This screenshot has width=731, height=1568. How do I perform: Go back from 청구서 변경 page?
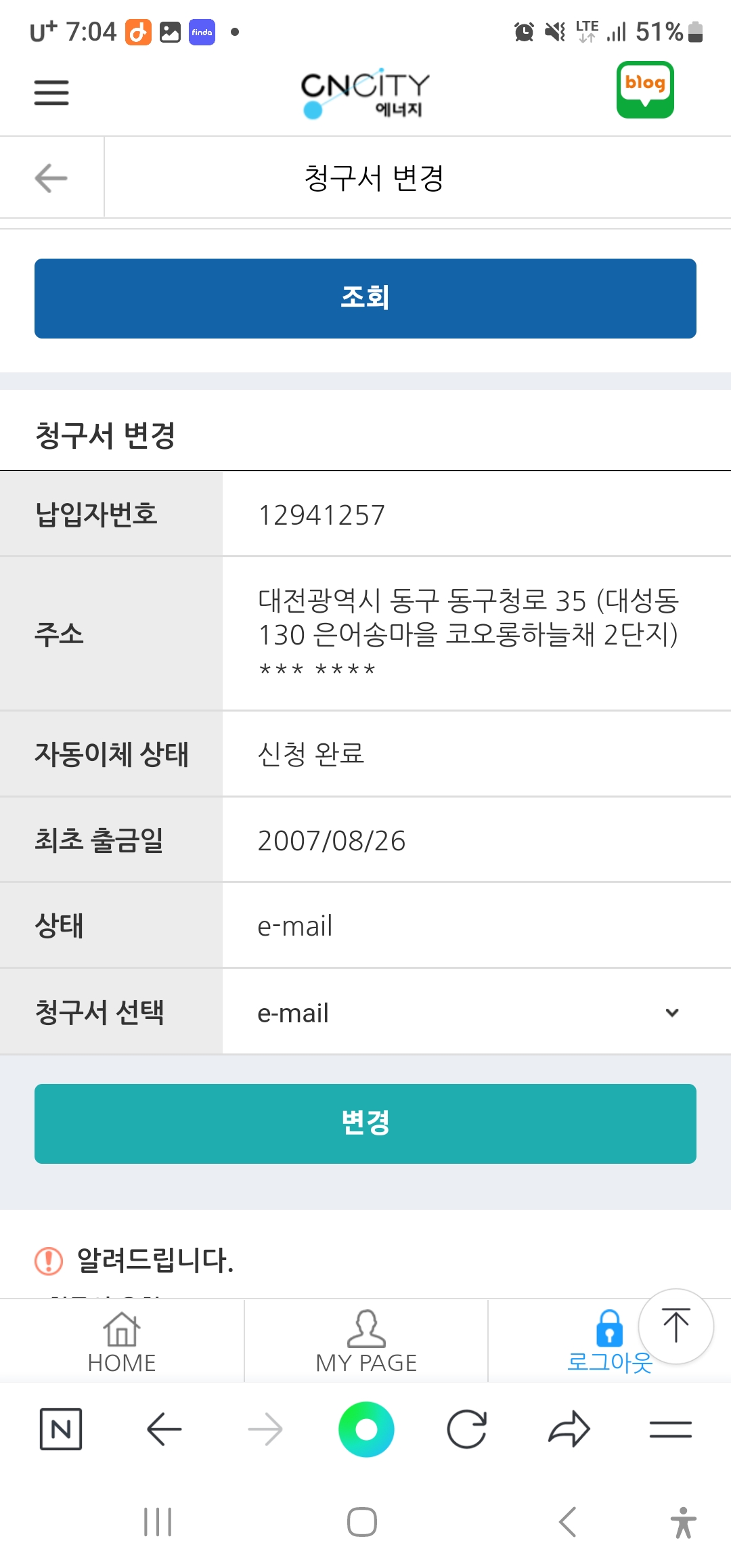tap(51, 178)
